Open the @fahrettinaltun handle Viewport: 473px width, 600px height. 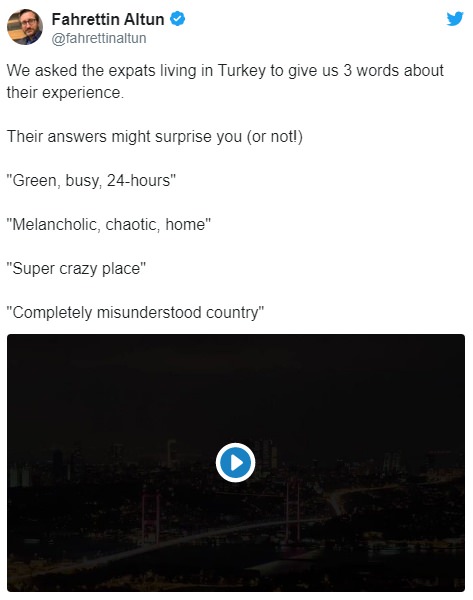99,38
